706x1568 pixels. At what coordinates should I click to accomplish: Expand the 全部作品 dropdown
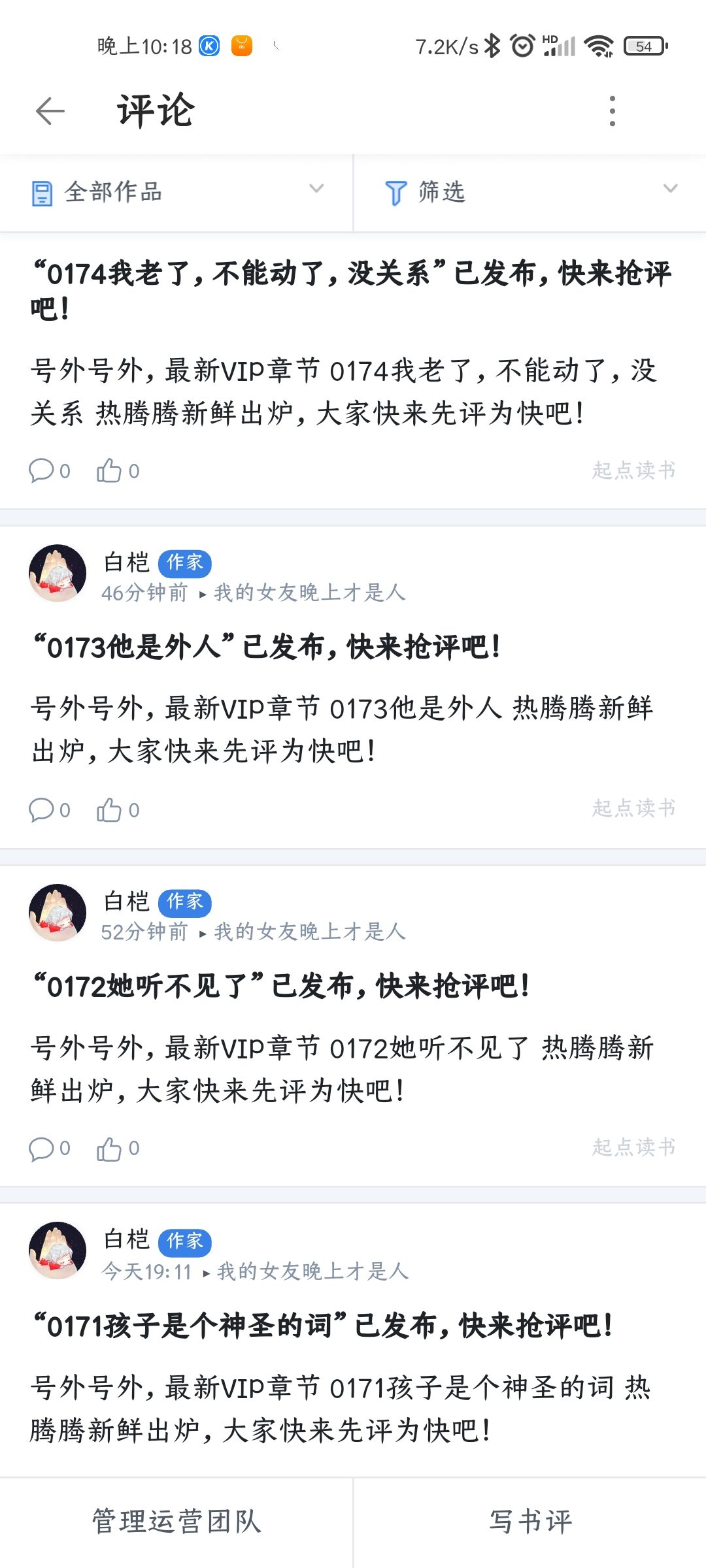[176, 192]
